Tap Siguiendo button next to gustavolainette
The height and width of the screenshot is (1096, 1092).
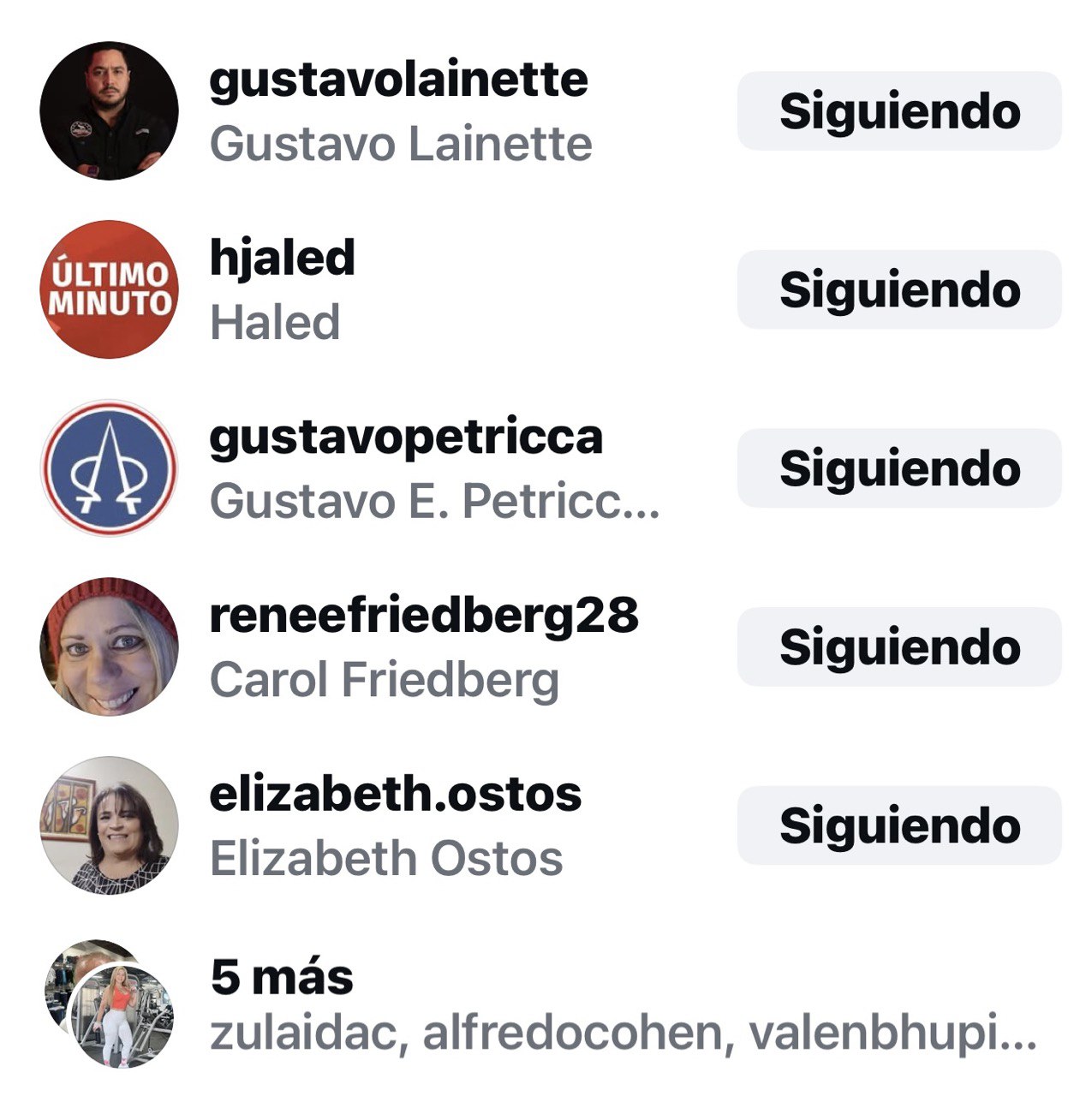point(898,111)
